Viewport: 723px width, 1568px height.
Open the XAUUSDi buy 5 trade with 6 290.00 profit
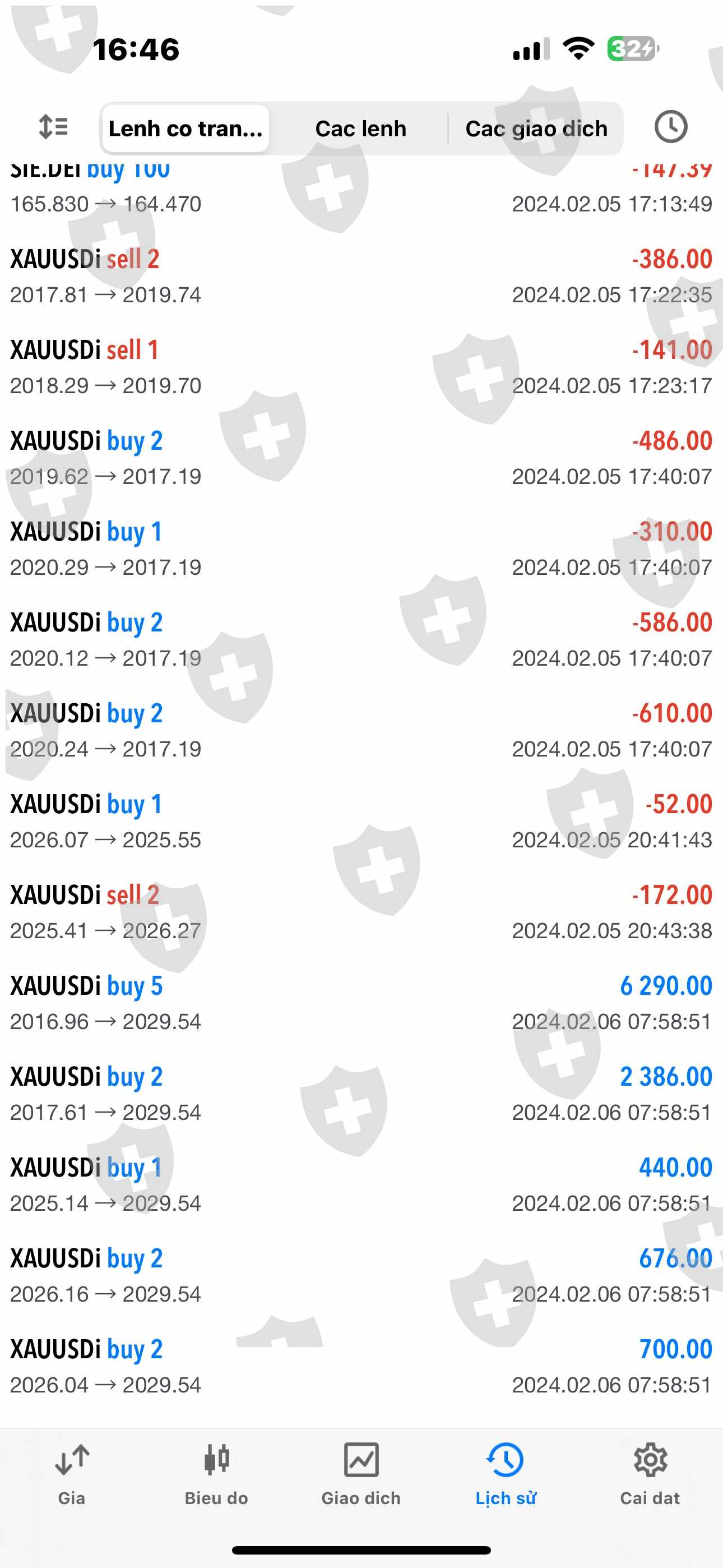point(361,1003)
